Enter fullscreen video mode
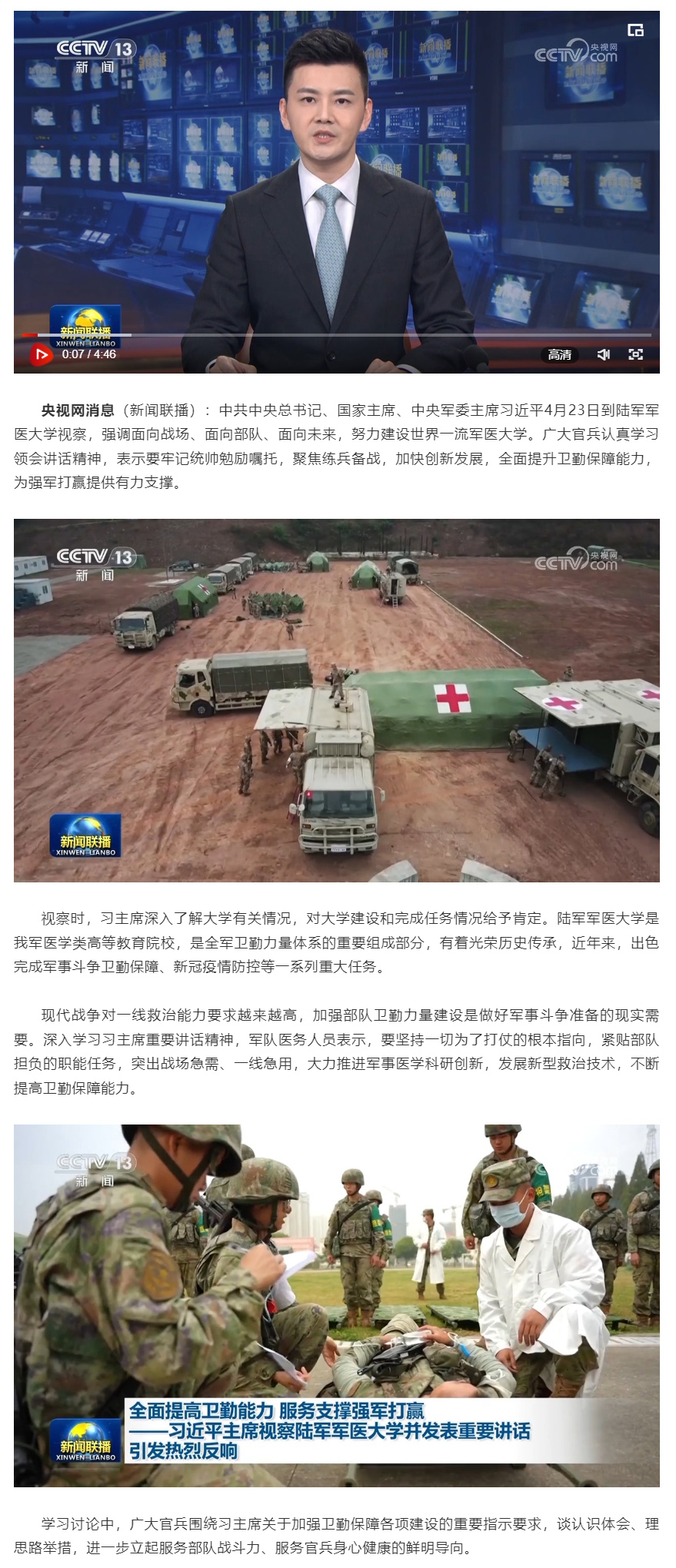The width and height of the screenshot is (676, 1568). click(x=635, y=354)
